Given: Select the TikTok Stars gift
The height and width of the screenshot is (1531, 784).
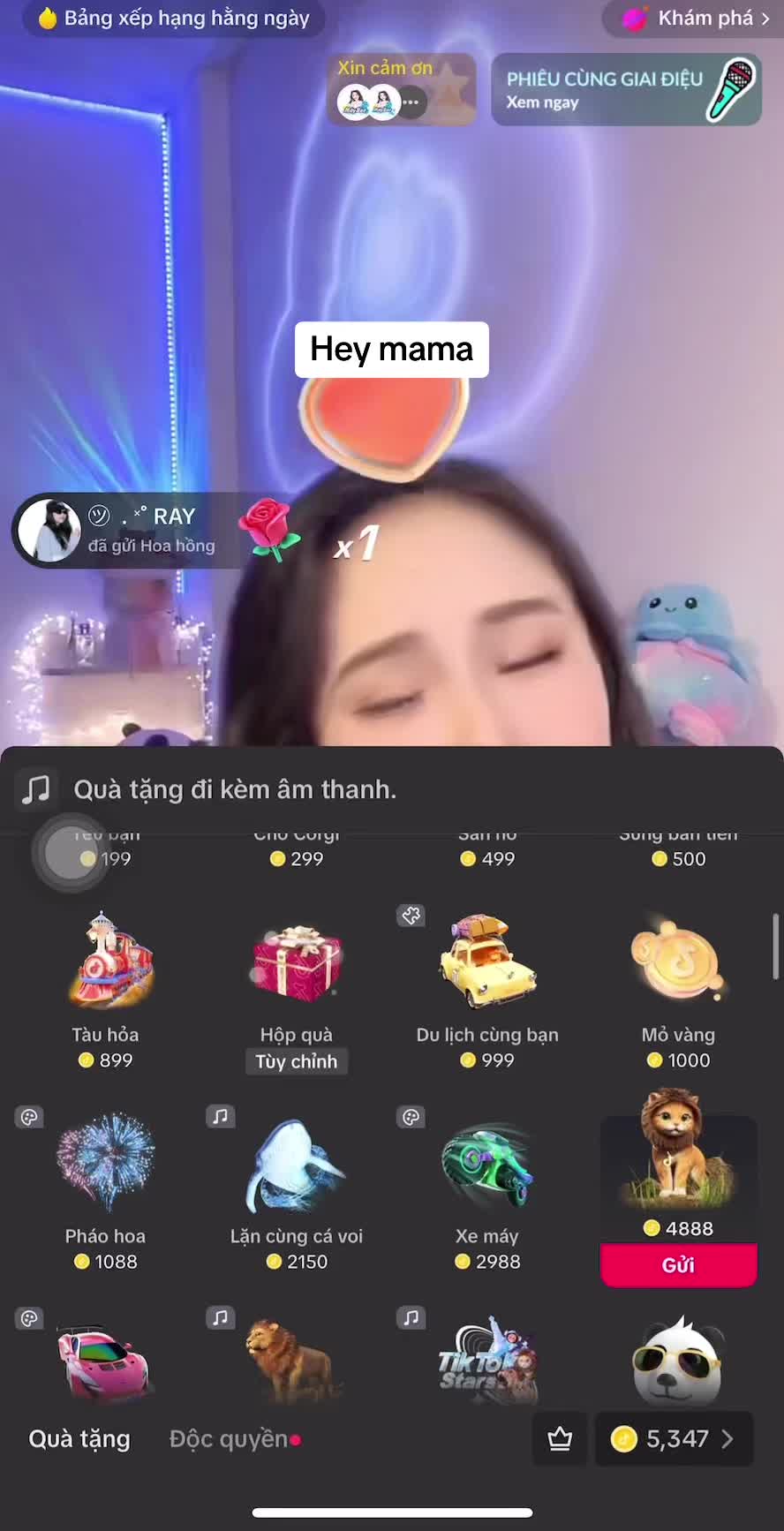Looking at the screenshot, I should (x=487, y=1361).
